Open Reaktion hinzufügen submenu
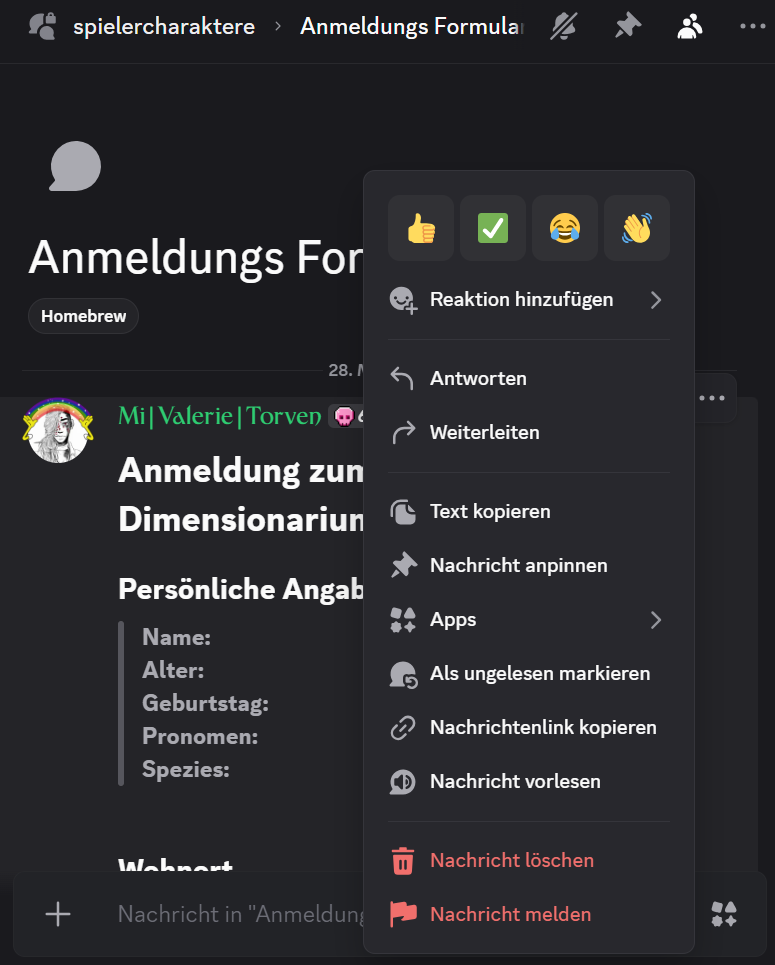 pyautogui.click(x=528, y=299)
